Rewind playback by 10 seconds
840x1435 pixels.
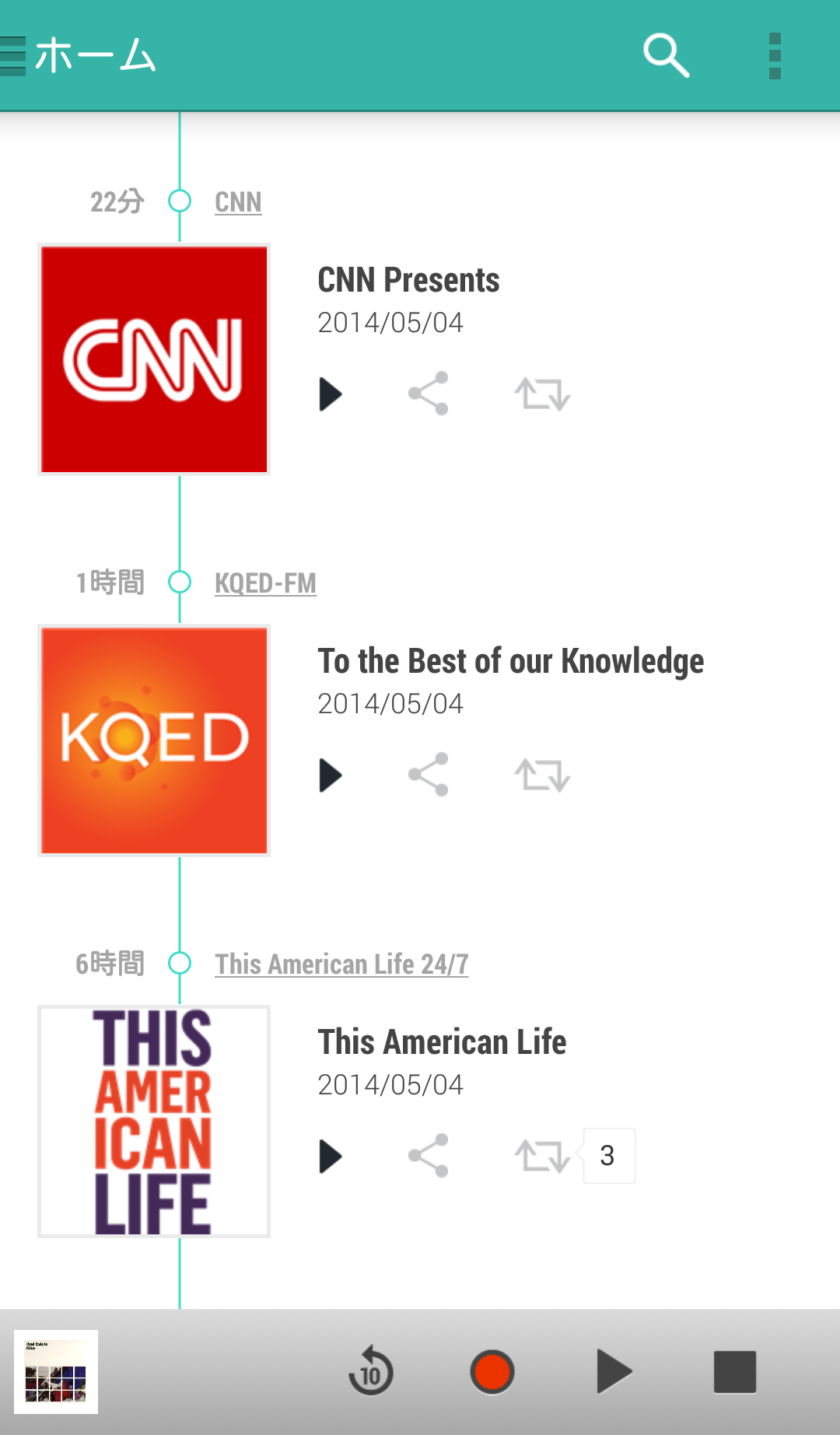tap(371, 1371)
